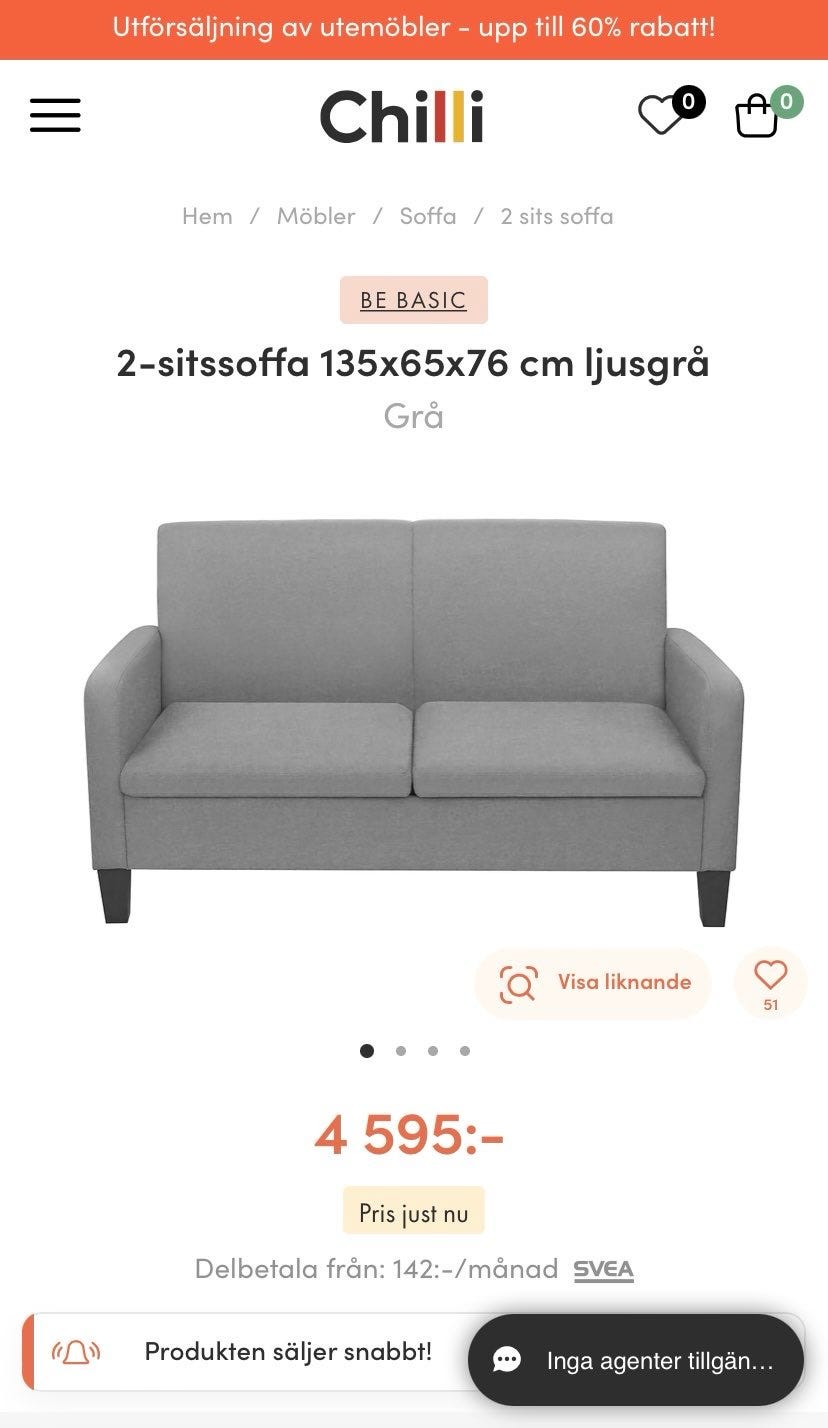Open Möbler breadcrumb category

(316, 216)
